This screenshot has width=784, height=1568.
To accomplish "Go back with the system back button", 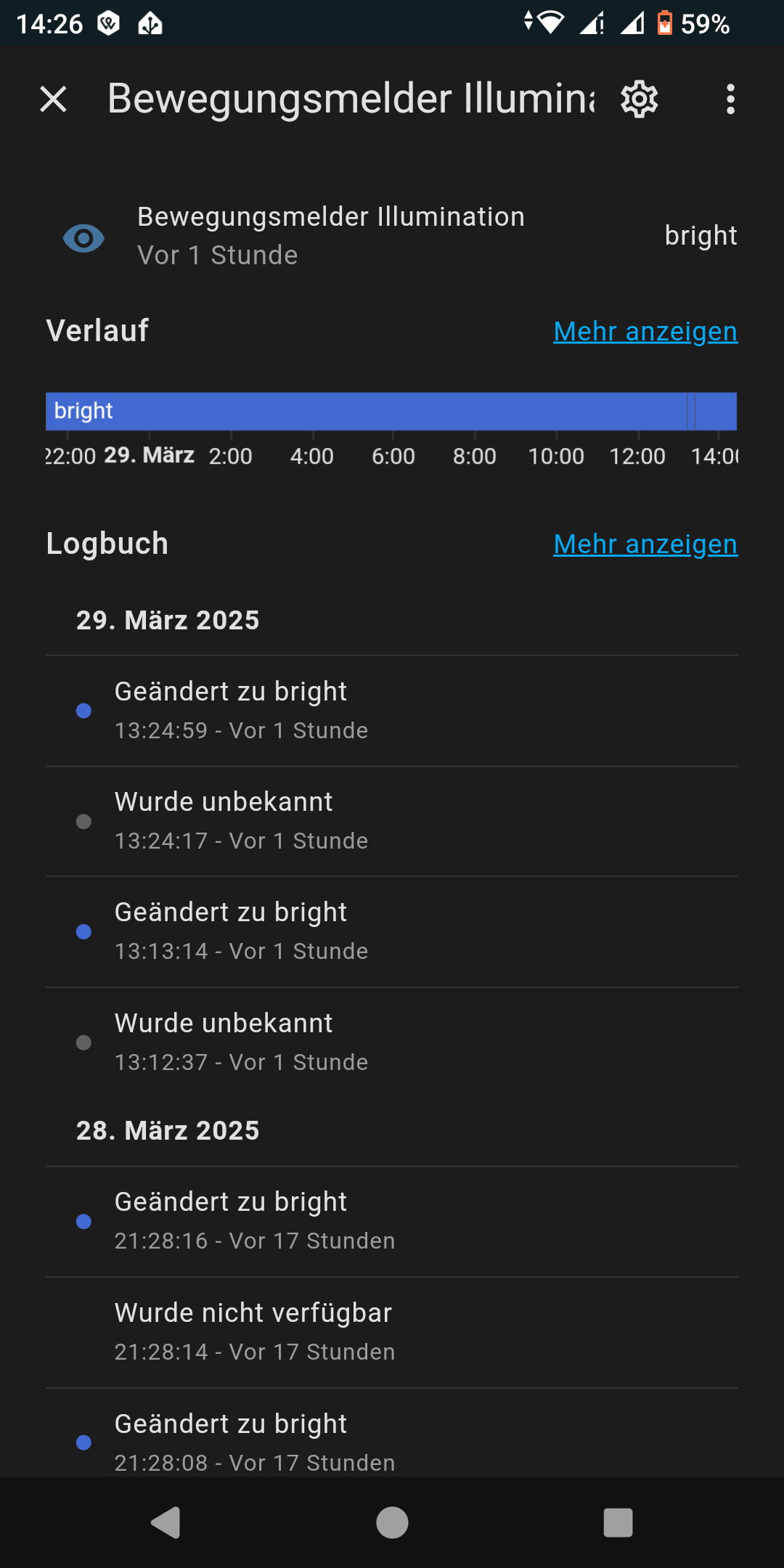I will tap(166, 1522).
